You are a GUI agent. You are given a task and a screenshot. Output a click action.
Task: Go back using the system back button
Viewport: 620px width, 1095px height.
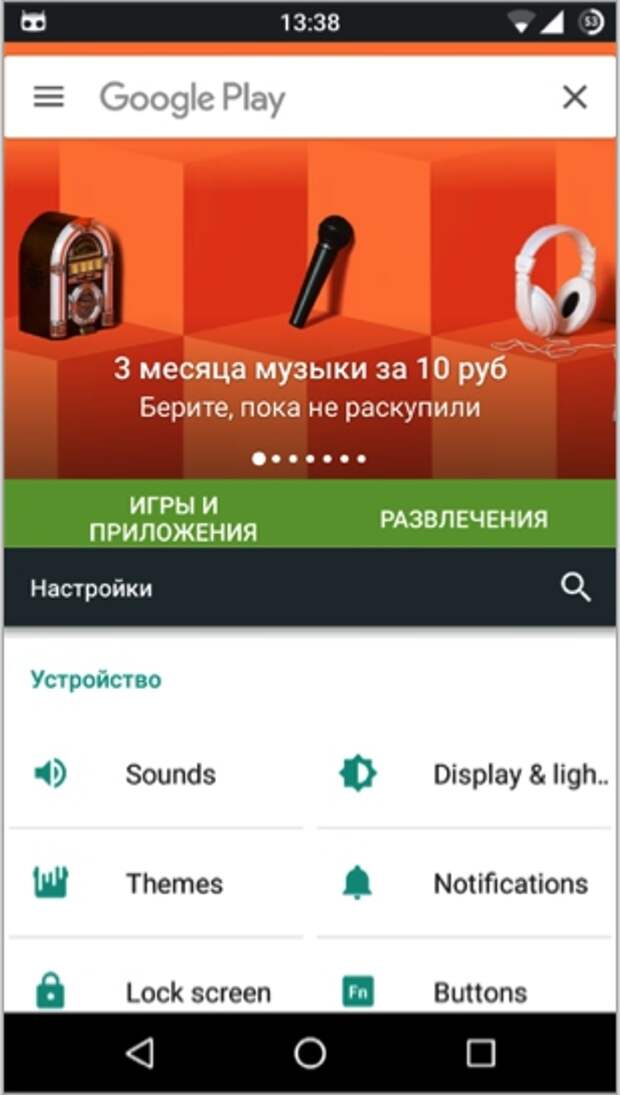(140, 1052)
